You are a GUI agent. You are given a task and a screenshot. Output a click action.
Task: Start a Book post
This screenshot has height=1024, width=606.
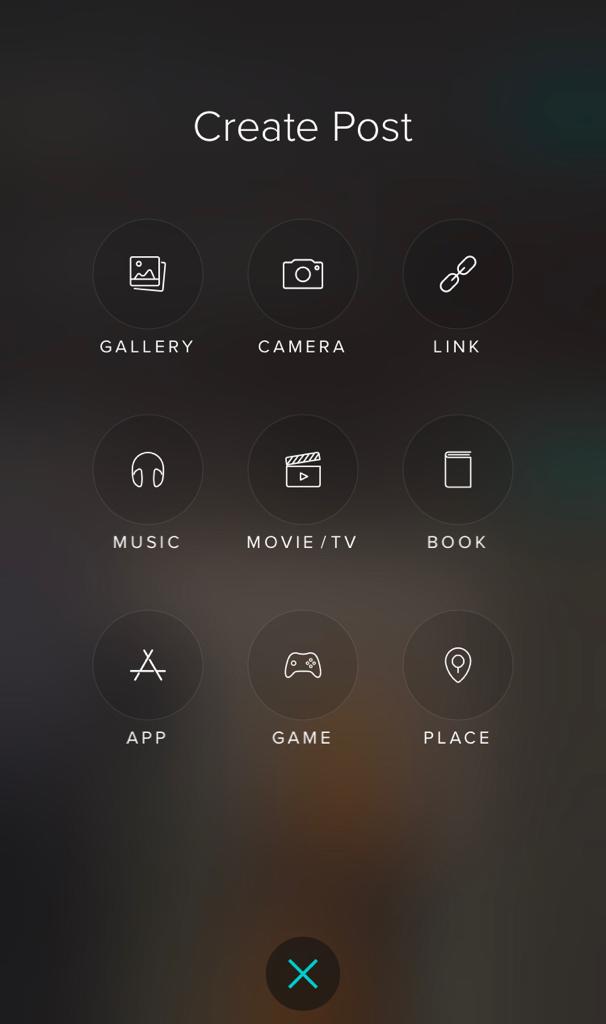point(458,469)
